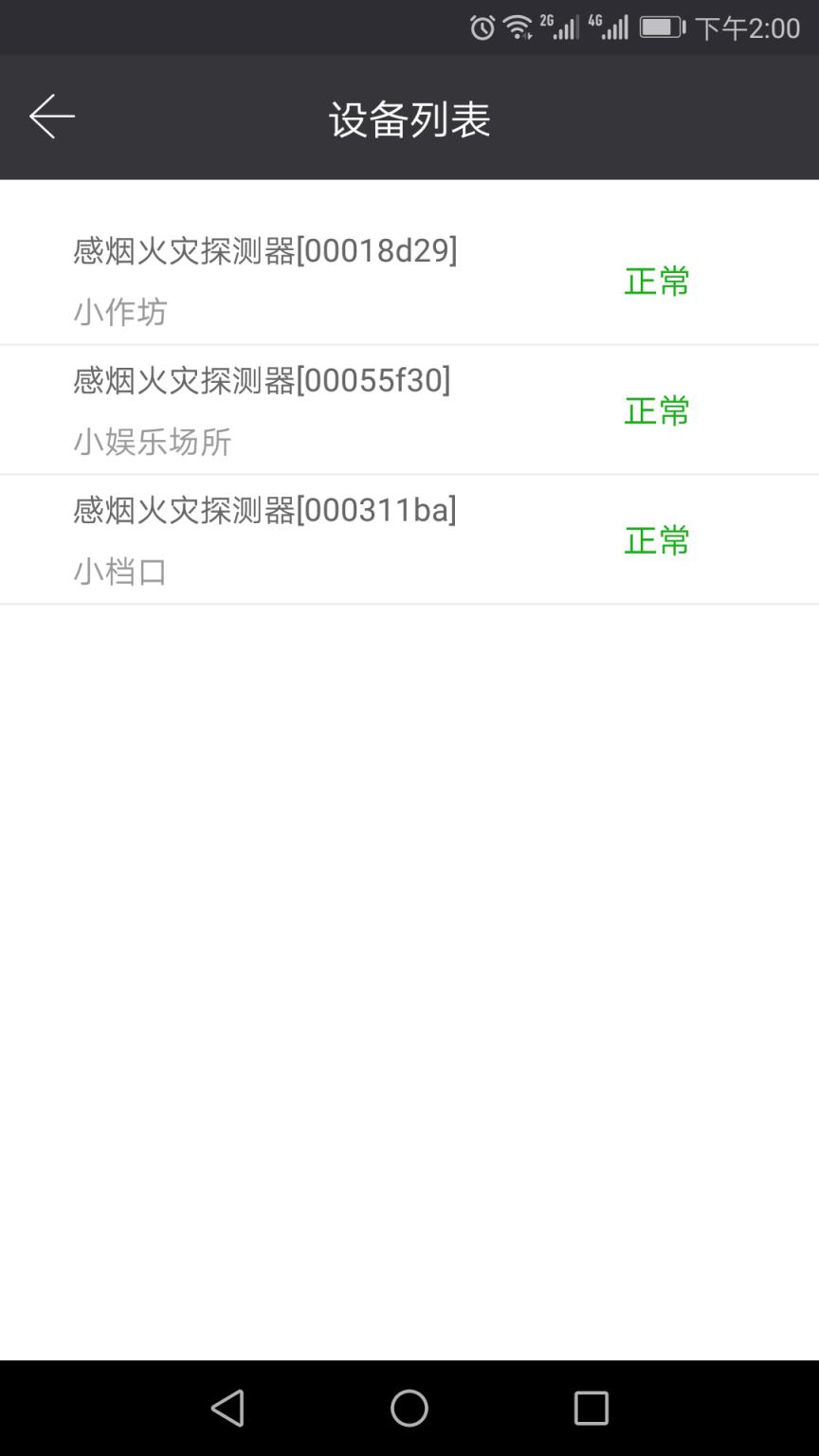This screenshot has width=819, height=1456.
Task: Tap the 4G cellular signal icon
Action: click(x=611, y=27)
